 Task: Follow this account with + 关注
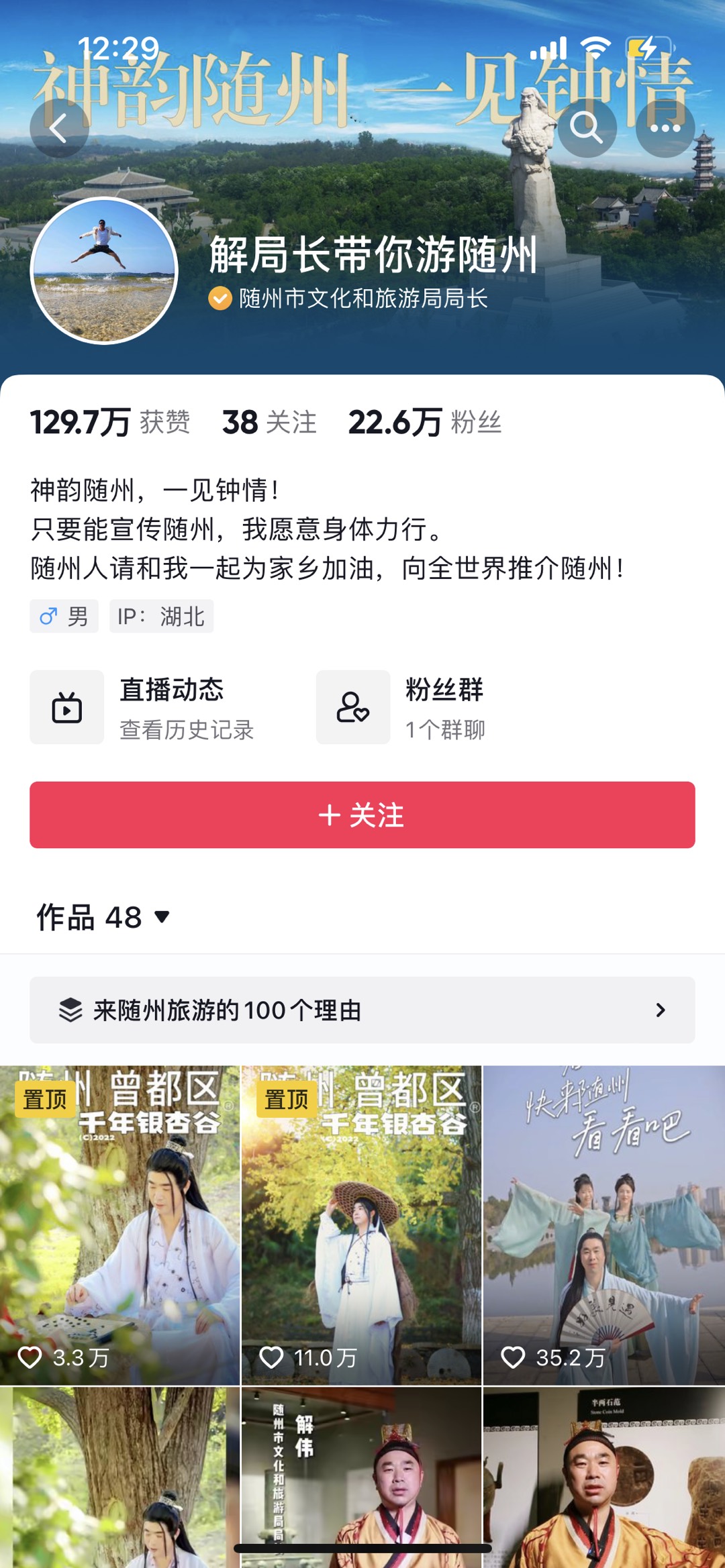click(362, 815)
